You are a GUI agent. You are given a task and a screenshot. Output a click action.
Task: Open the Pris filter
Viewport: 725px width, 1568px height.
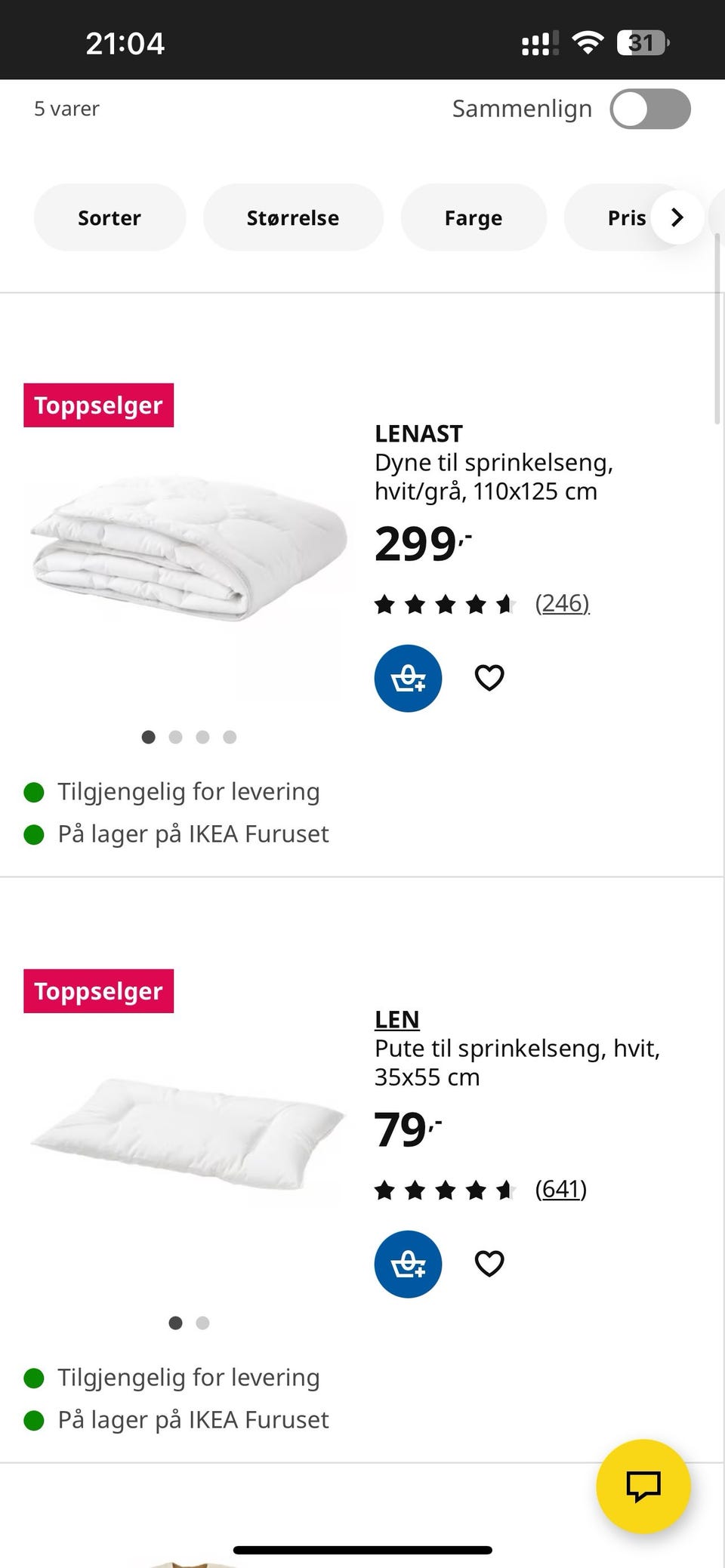(626, 217)
